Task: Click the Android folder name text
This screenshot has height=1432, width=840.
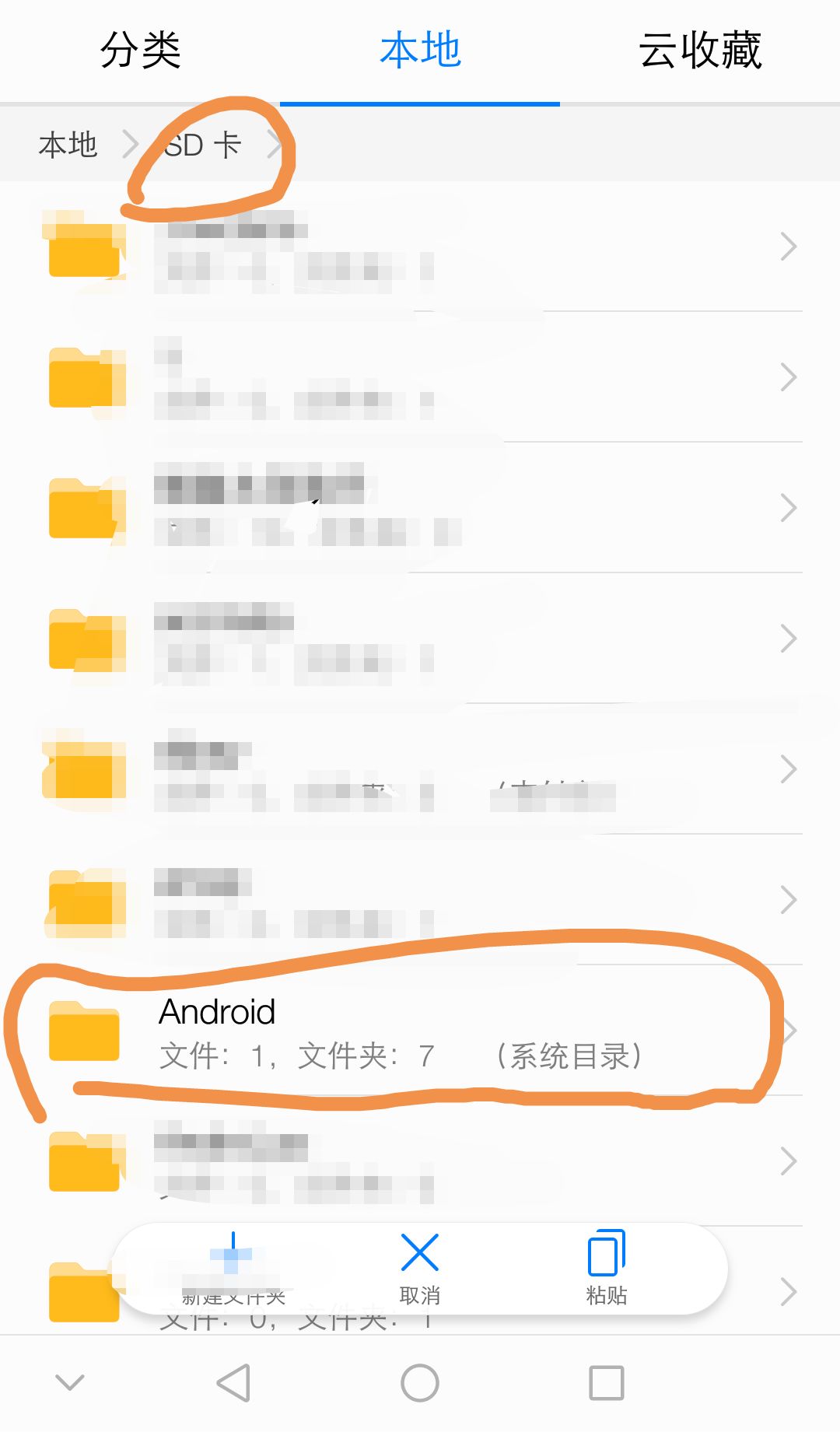Action: pyautogui.click(x=217, y=1011)
